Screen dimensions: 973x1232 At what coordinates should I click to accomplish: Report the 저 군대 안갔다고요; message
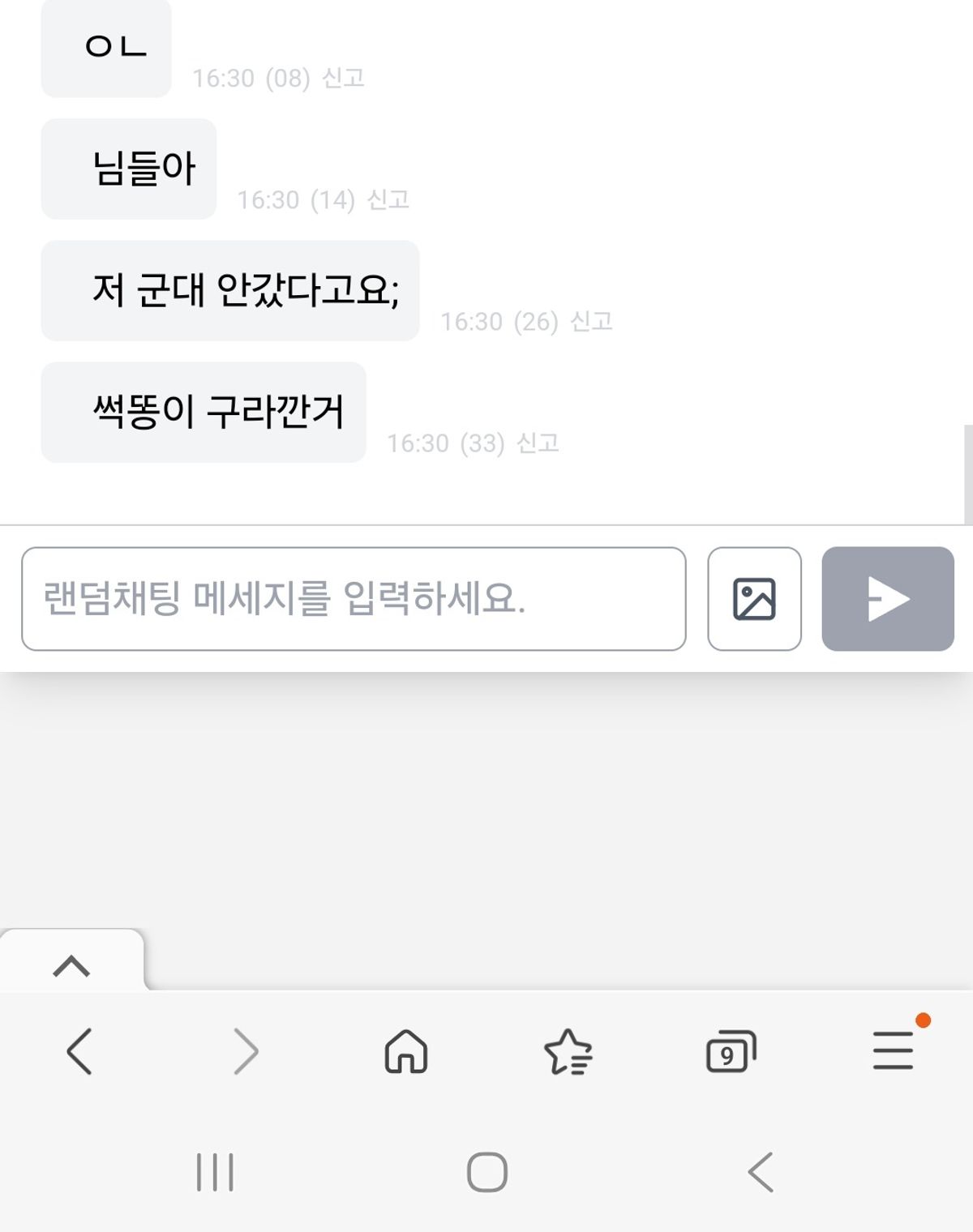tap(591, 322)
